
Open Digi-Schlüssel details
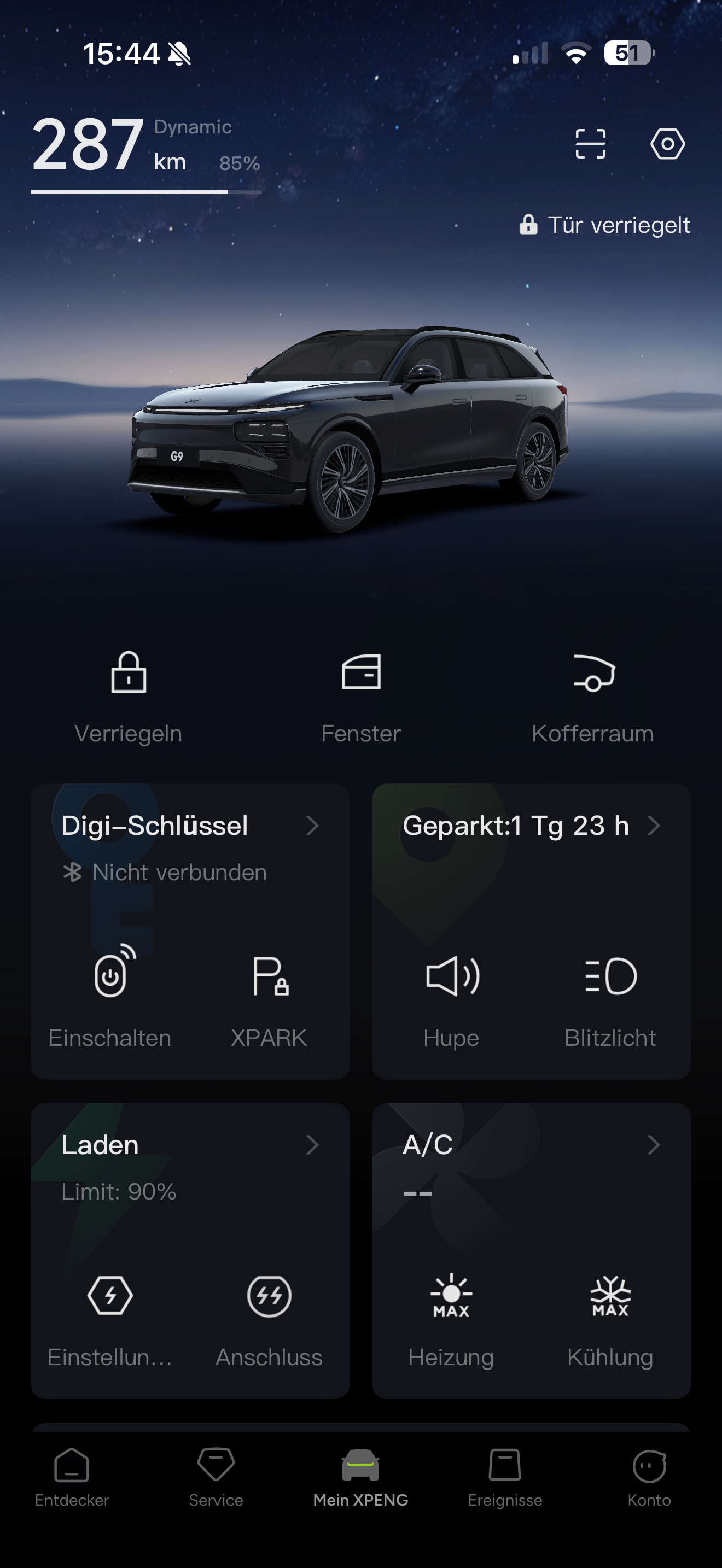click(190, 827)
